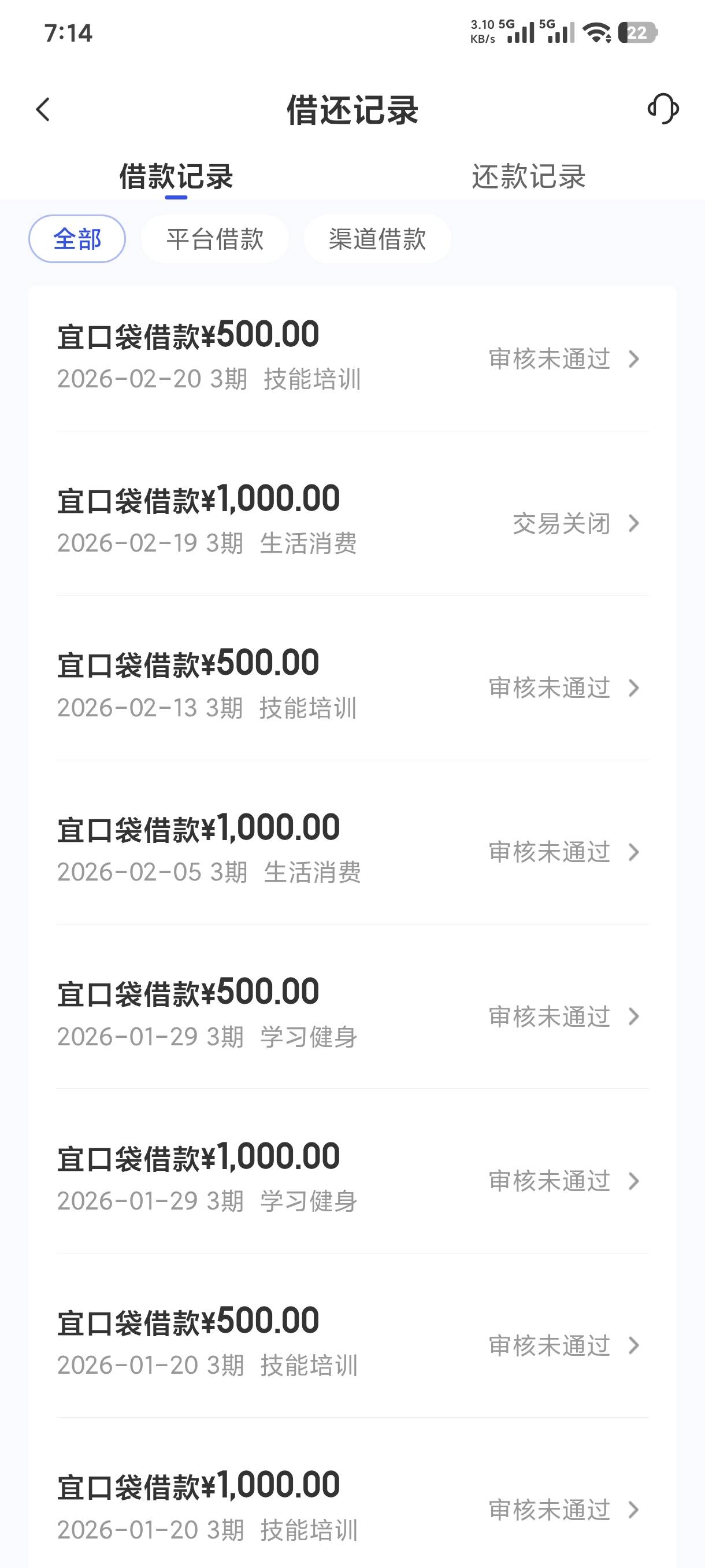This screenshot has height=1568, width=705.
Task: Select the 借款记录 tab
Action: (x=176, y=176)
